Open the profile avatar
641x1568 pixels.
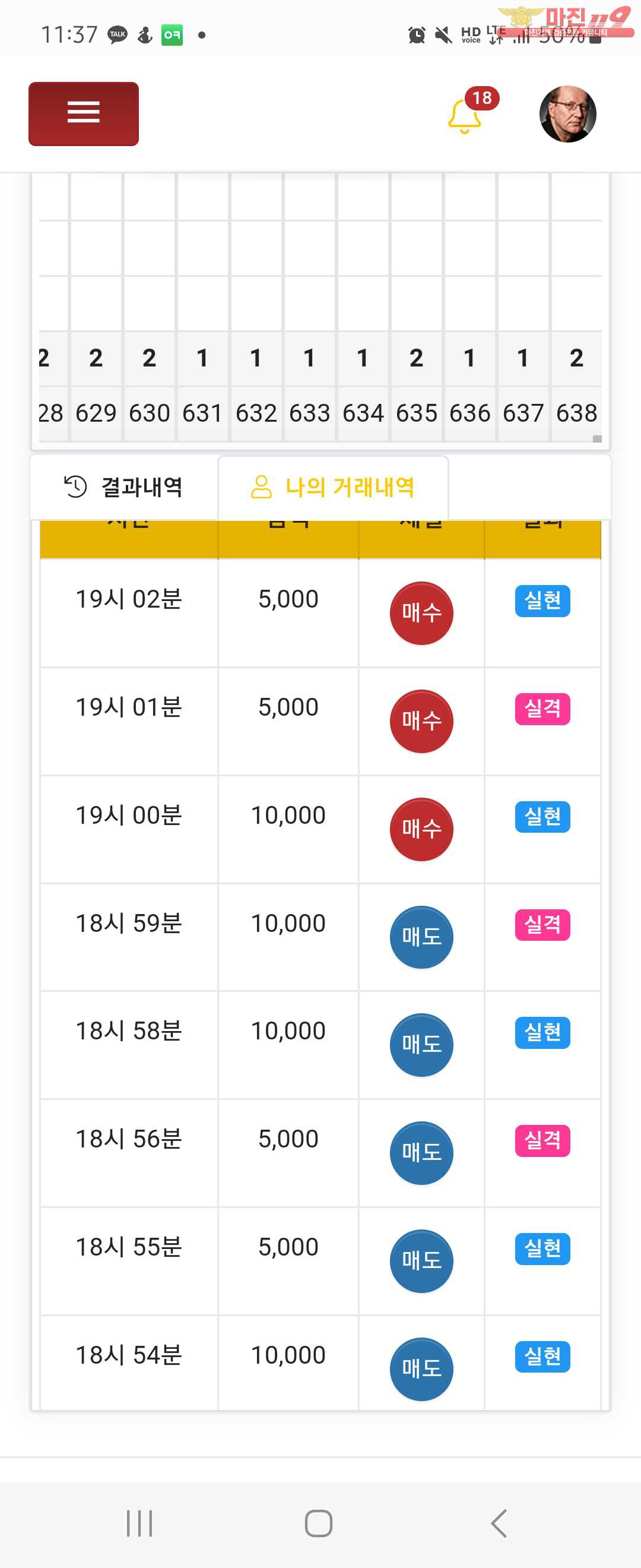coord(567,114)
